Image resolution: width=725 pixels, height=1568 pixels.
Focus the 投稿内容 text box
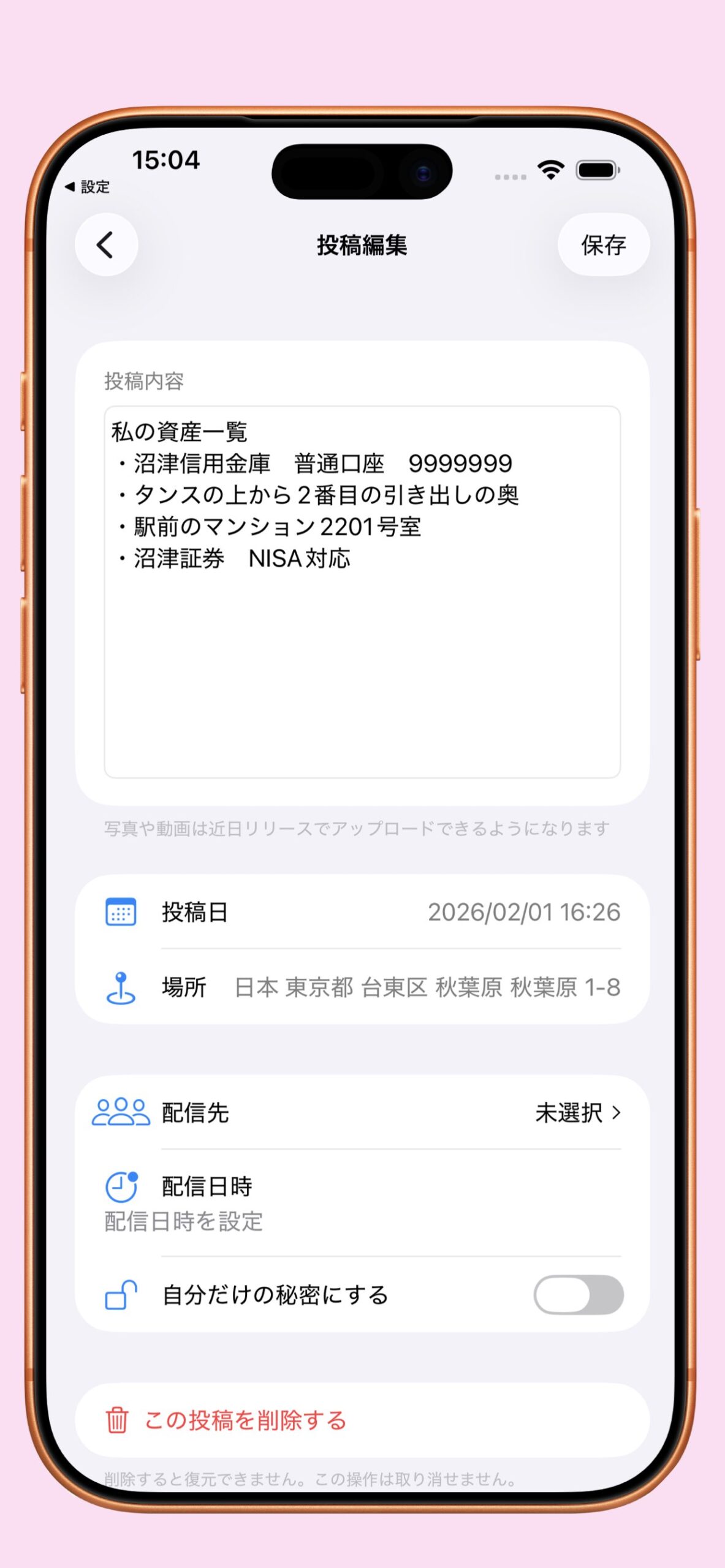pyautogui.click(x=362, y=643)
